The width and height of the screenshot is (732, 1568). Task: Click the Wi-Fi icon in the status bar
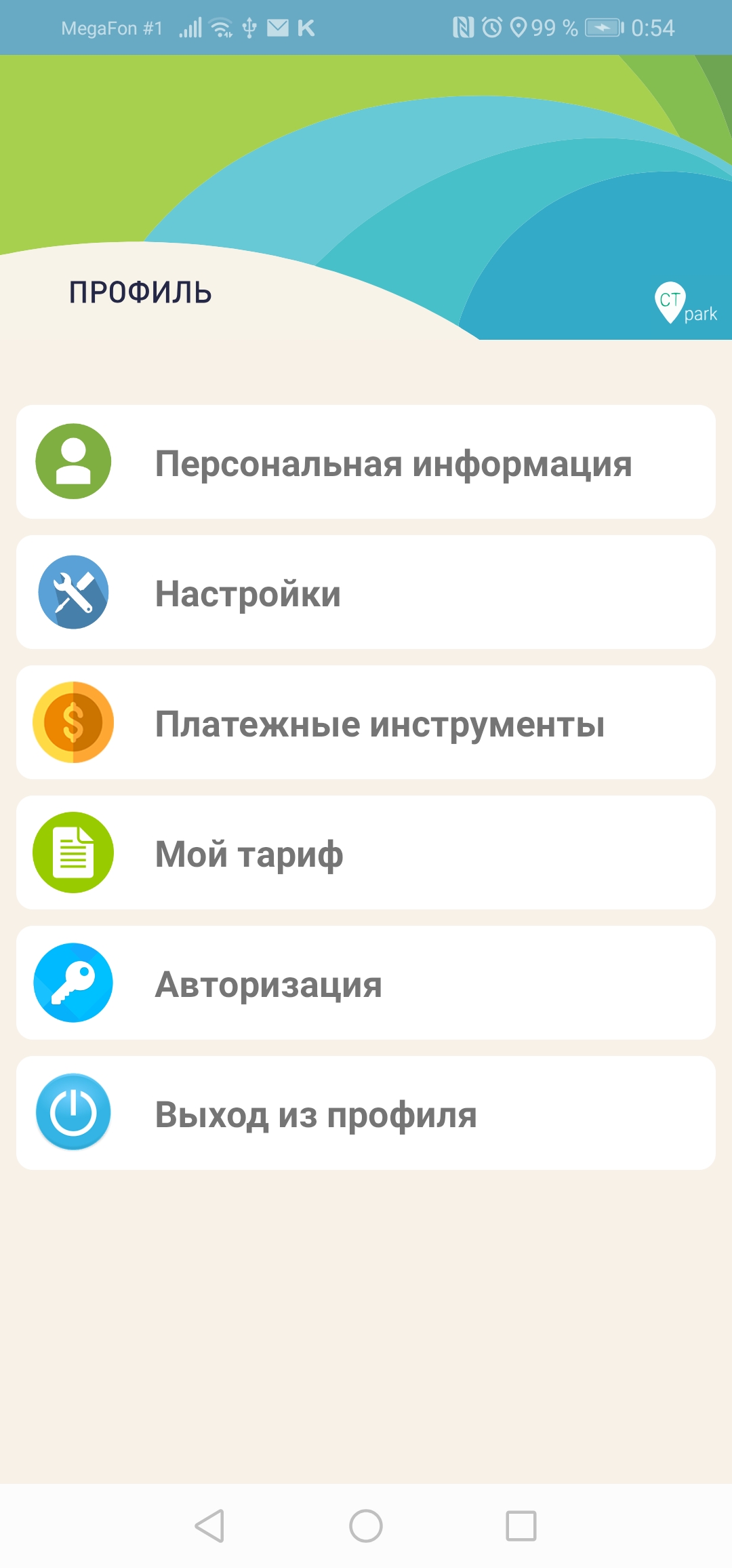pos(218,27)
